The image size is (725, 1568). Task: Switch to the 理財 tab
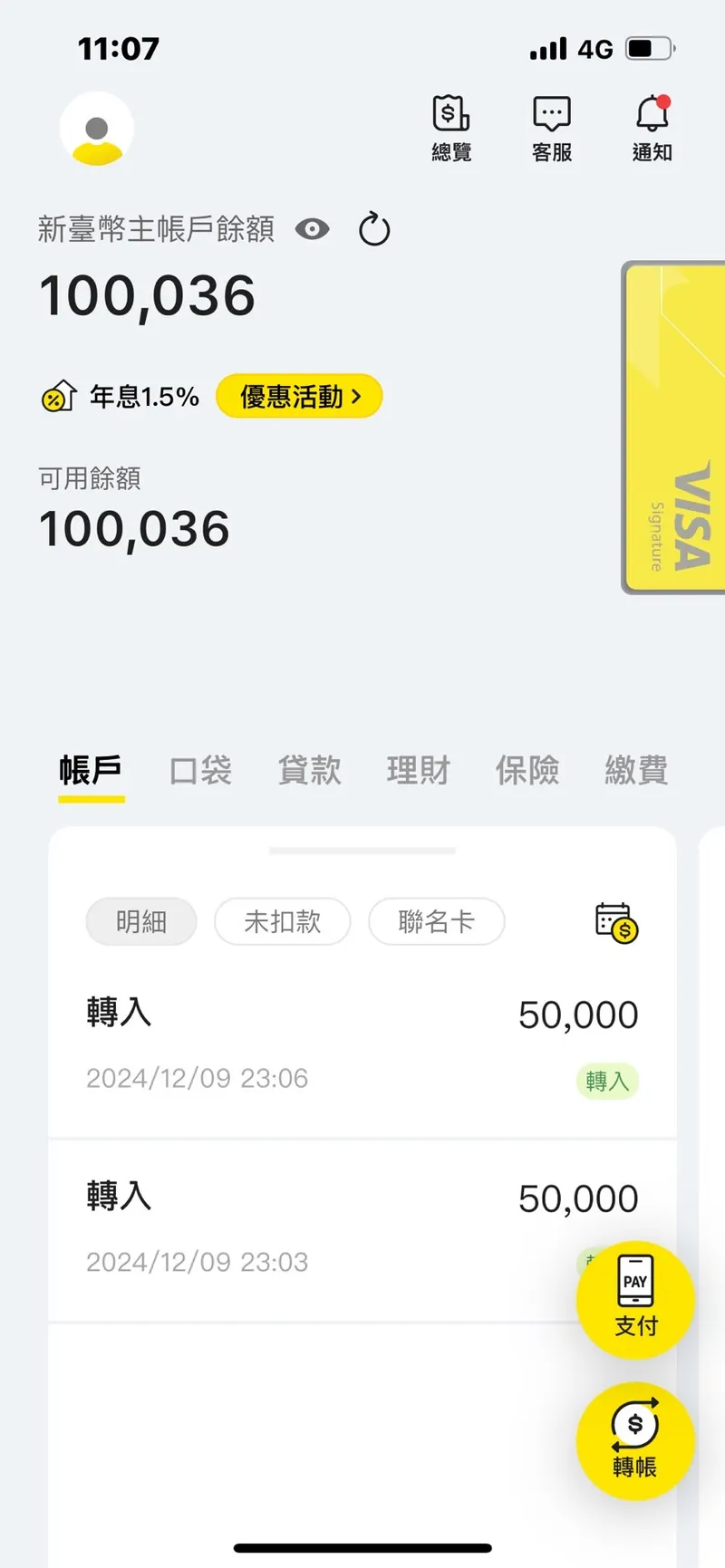pos(418,771)
